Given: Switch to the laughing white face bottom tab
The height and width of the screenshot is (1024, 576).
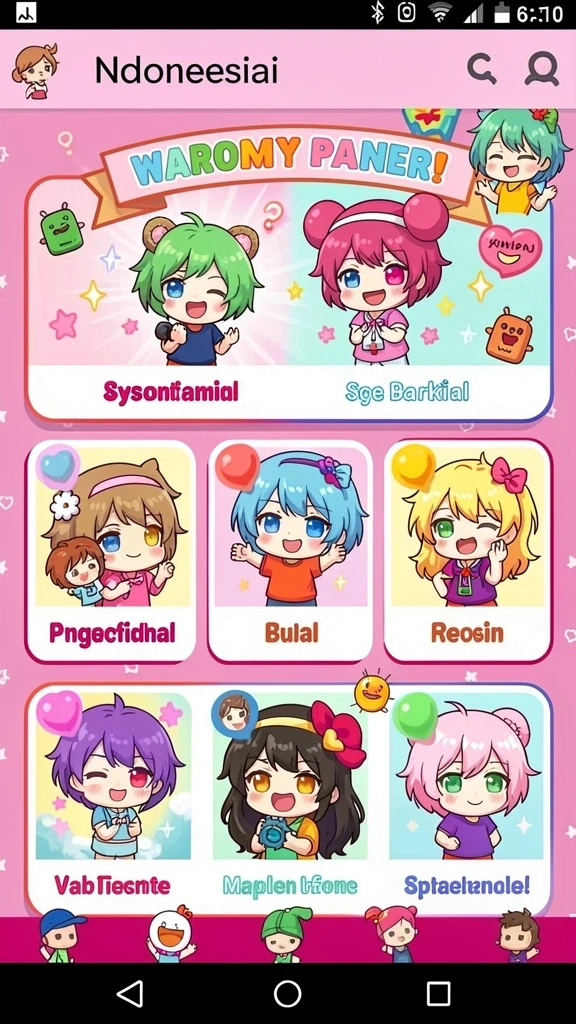Looking at the screenshot, I should (x=170, y=935).
